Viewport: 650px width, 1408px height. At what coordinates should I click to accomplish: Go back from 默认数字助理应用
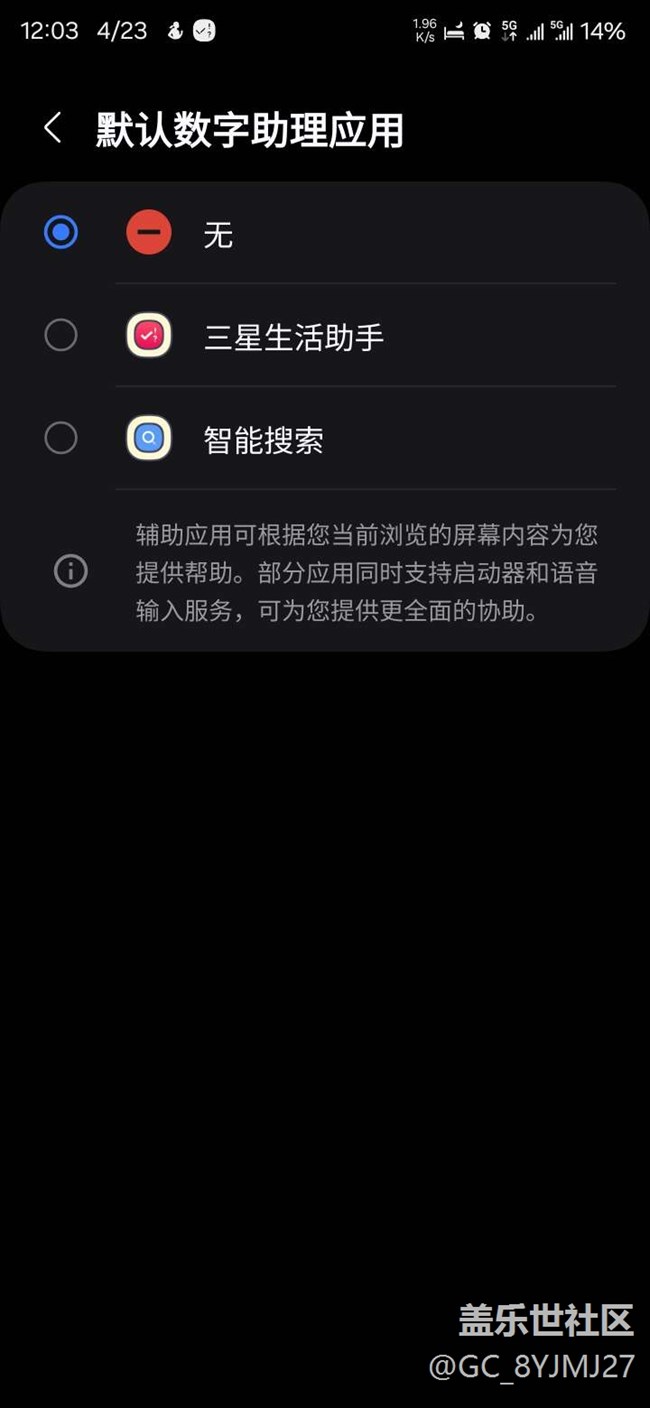(53, 129)
